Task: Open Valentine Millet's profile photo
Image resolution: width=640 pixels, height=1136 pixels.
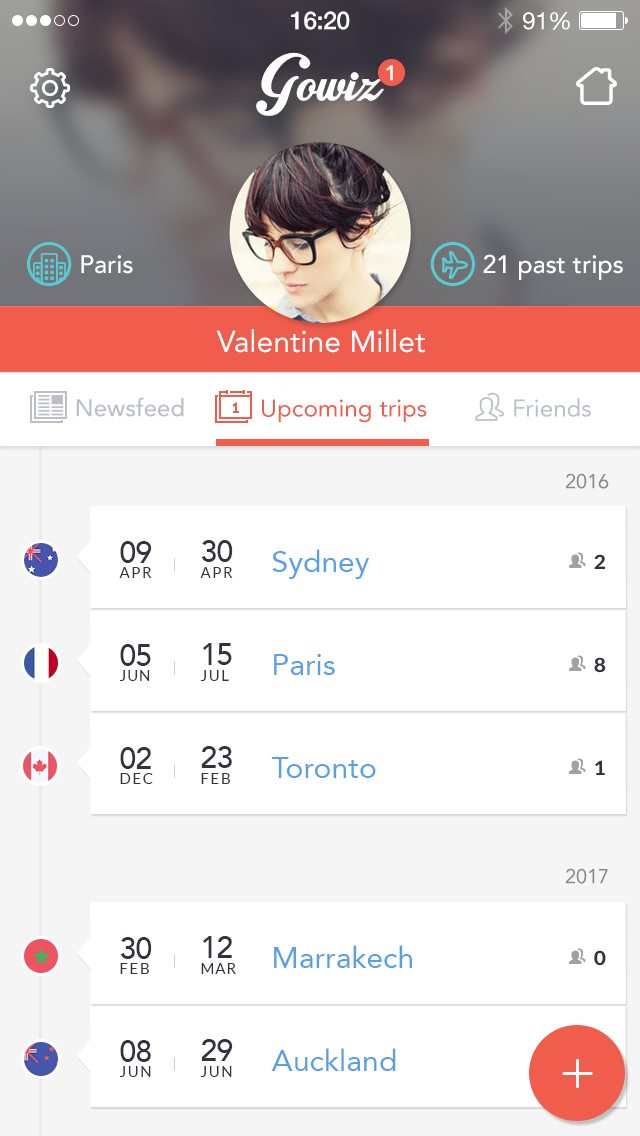Action: click(x=320, y=230)
